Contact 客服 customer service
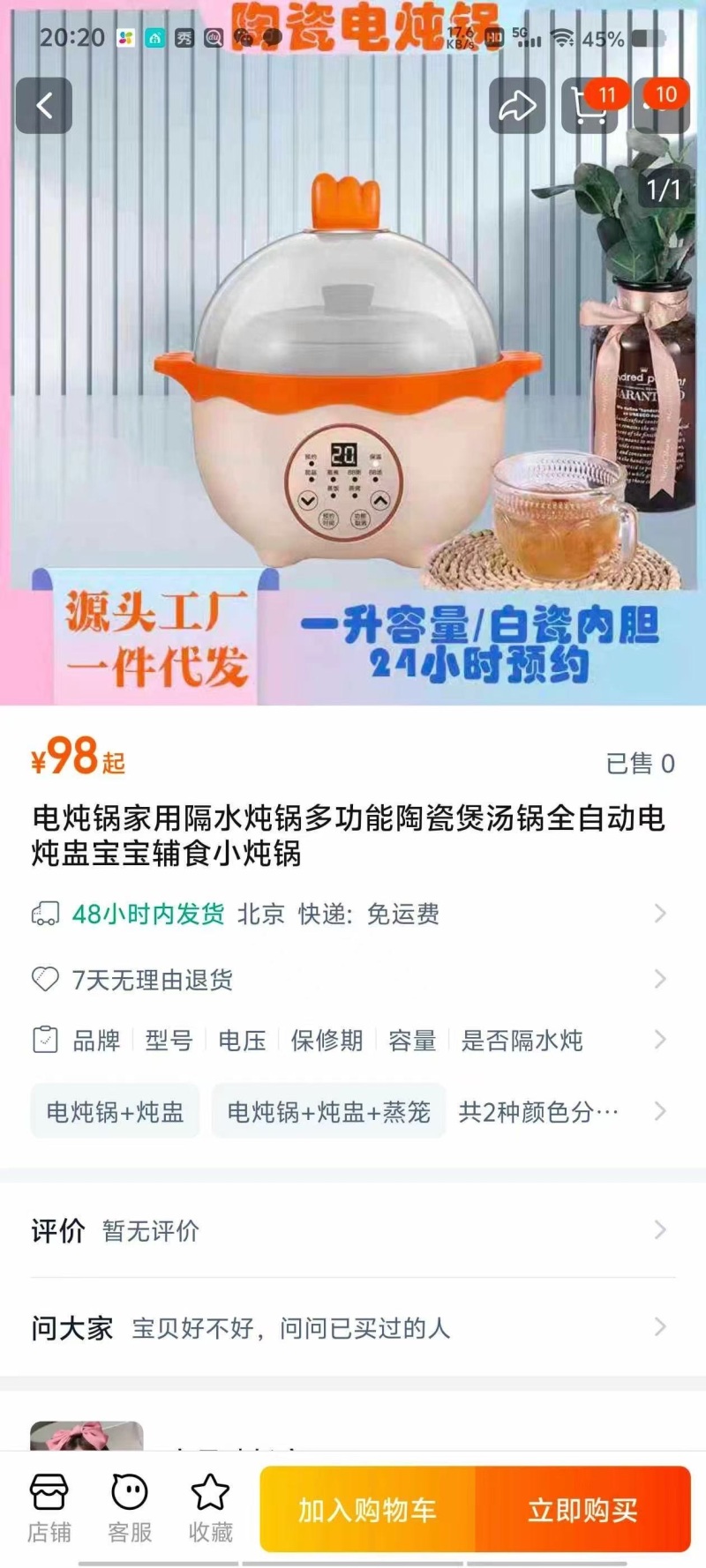 pyautogui.click(x=130, y=1508)
